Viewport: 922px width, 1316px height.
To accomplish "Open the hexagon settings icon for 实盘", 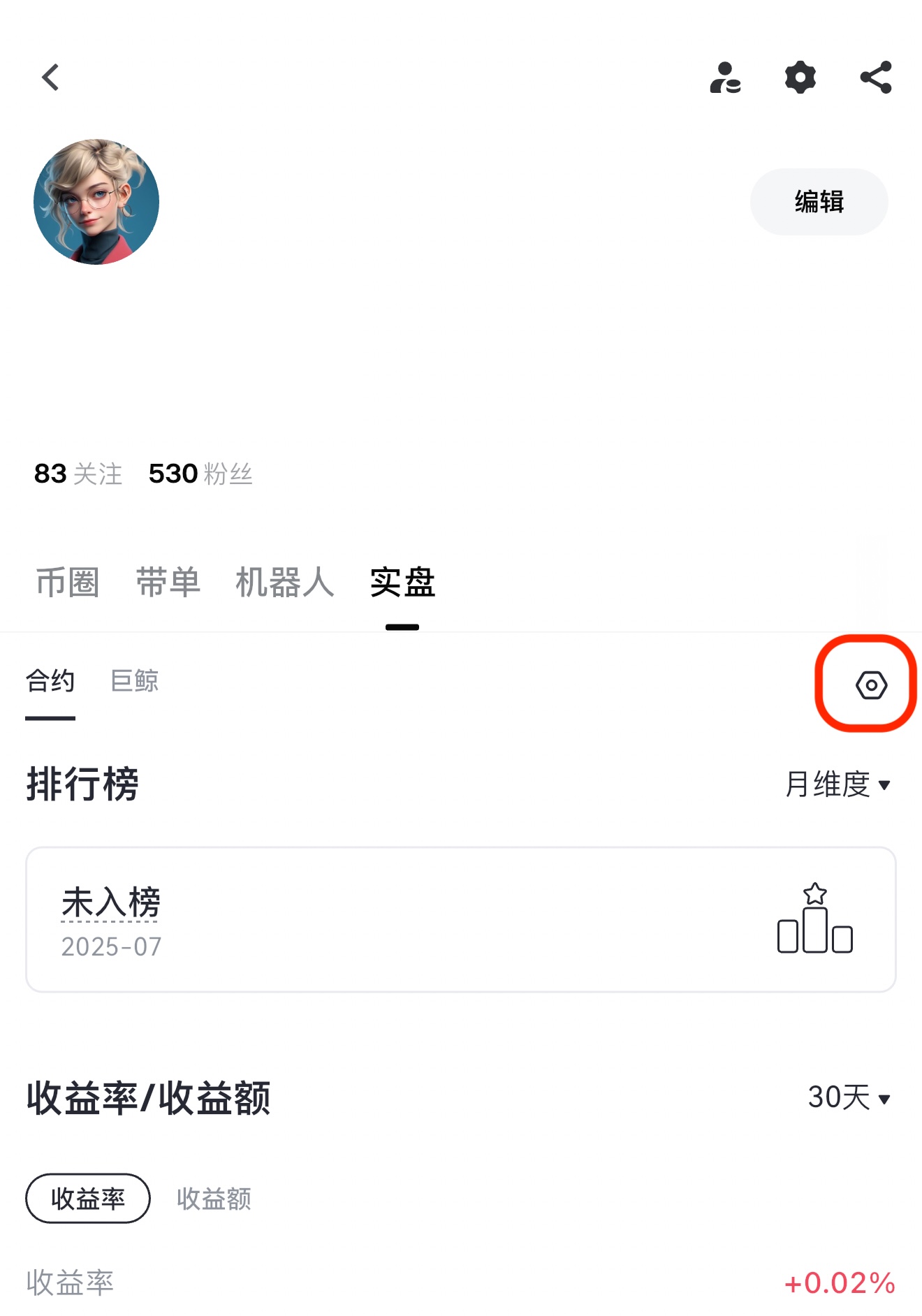I will point(871,685).
